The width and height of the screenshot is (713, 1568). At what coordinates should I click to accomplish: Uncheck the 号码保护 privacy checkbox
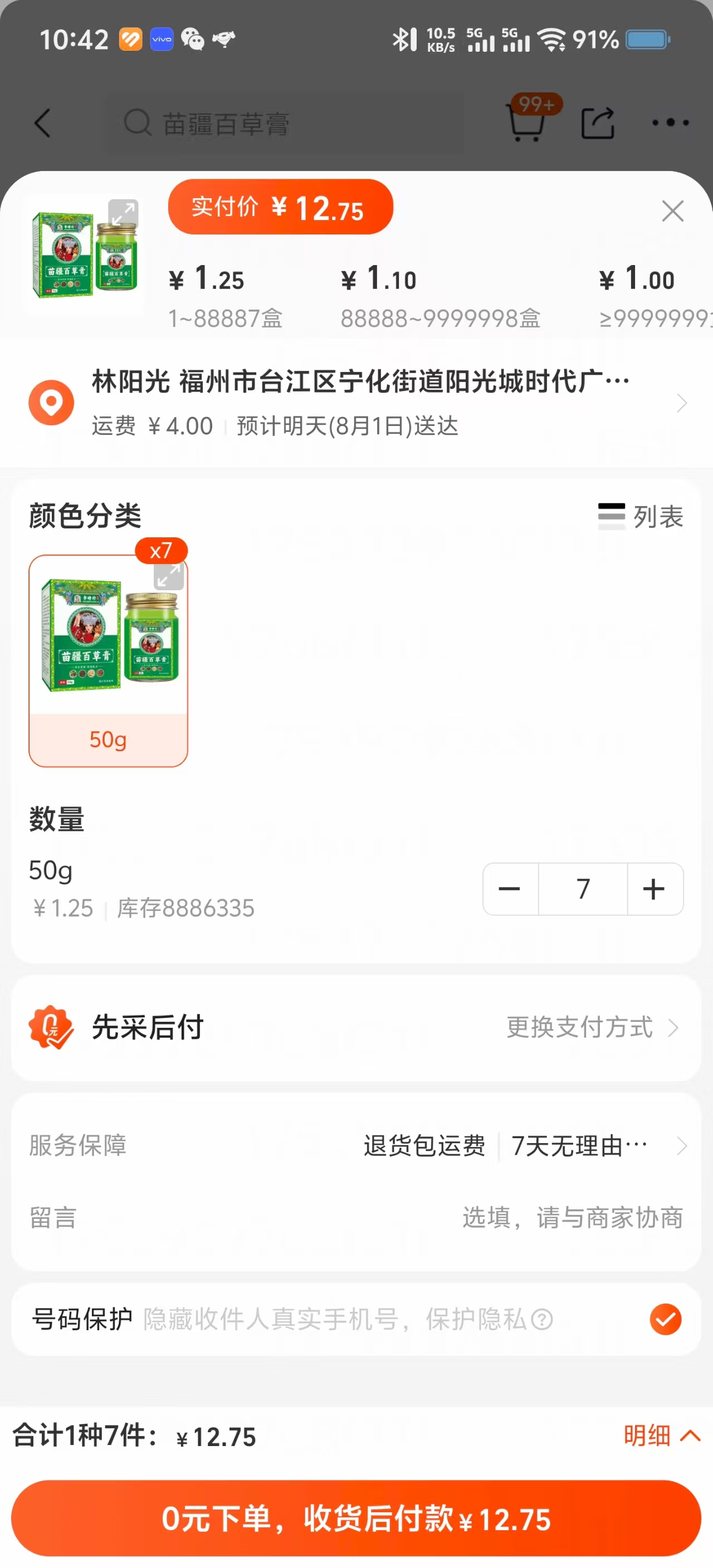[x=666, y=1319]
